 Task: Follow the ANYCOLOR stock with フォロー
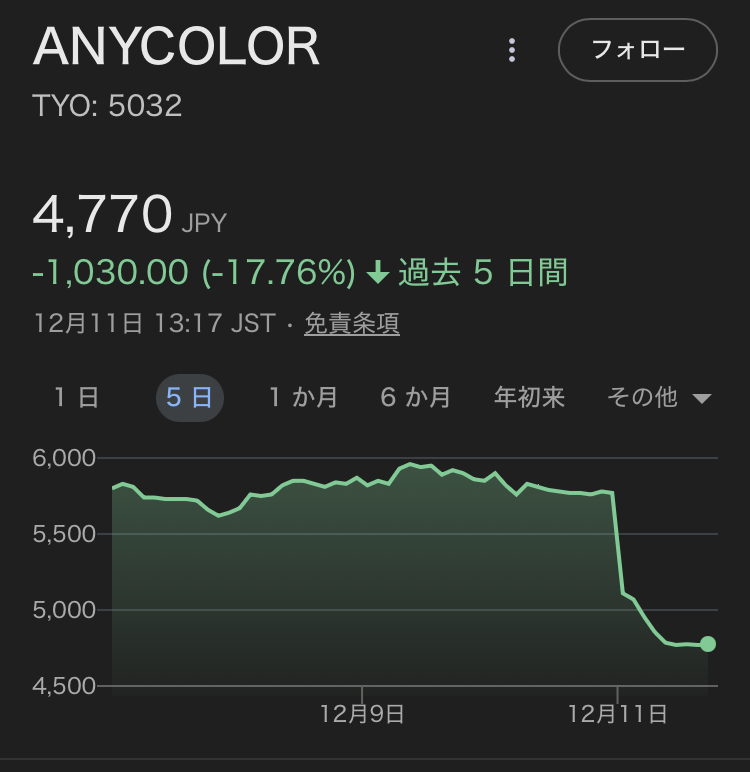click(638, 50)
